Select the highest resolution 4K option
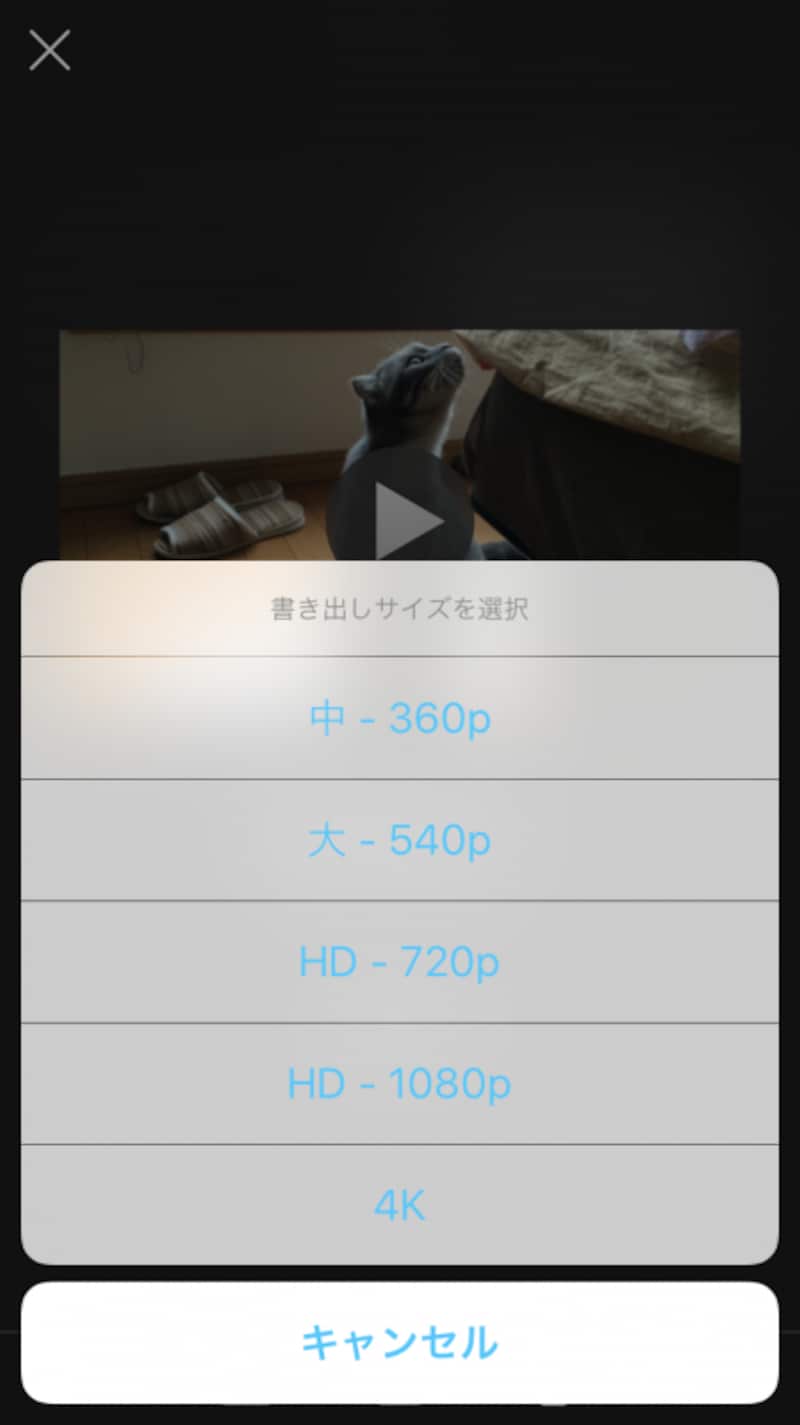The image size is (800, 1425). click(x=400, y=1207)
